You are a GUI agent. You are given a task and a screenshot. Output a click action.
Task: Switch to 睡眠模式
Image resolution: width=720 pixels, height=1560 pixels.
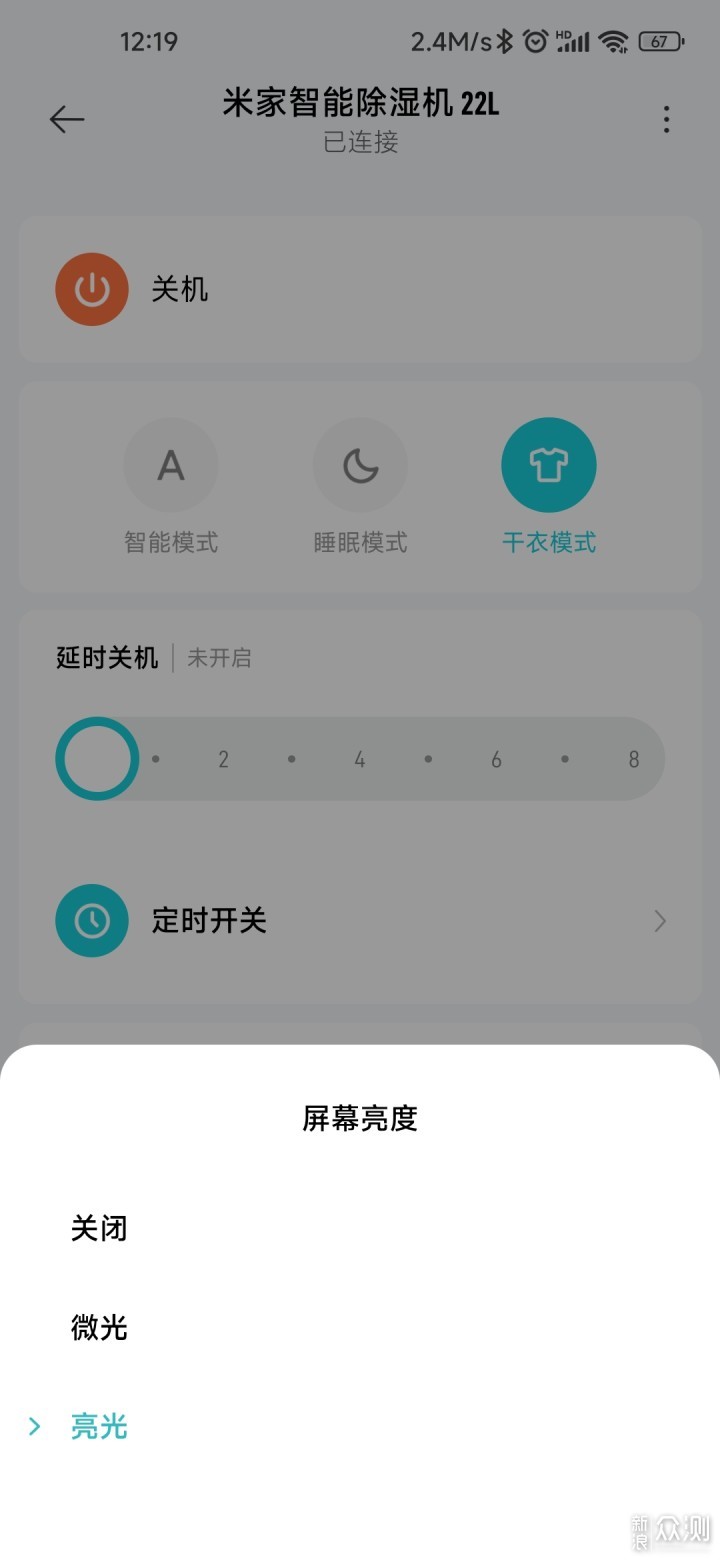[360, 466]
